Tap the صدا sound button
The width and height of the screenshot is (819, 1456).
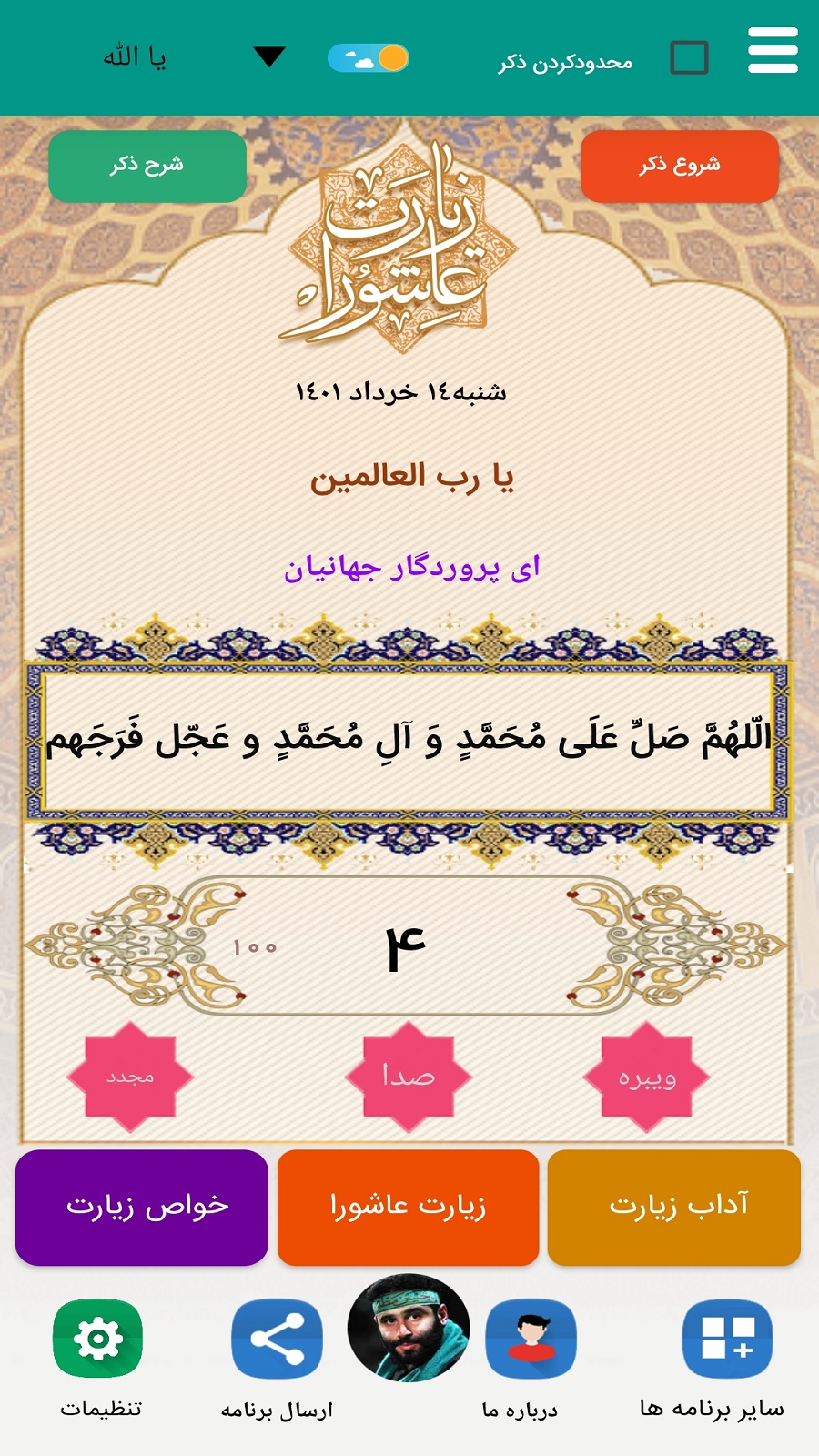click(409, 1077)
